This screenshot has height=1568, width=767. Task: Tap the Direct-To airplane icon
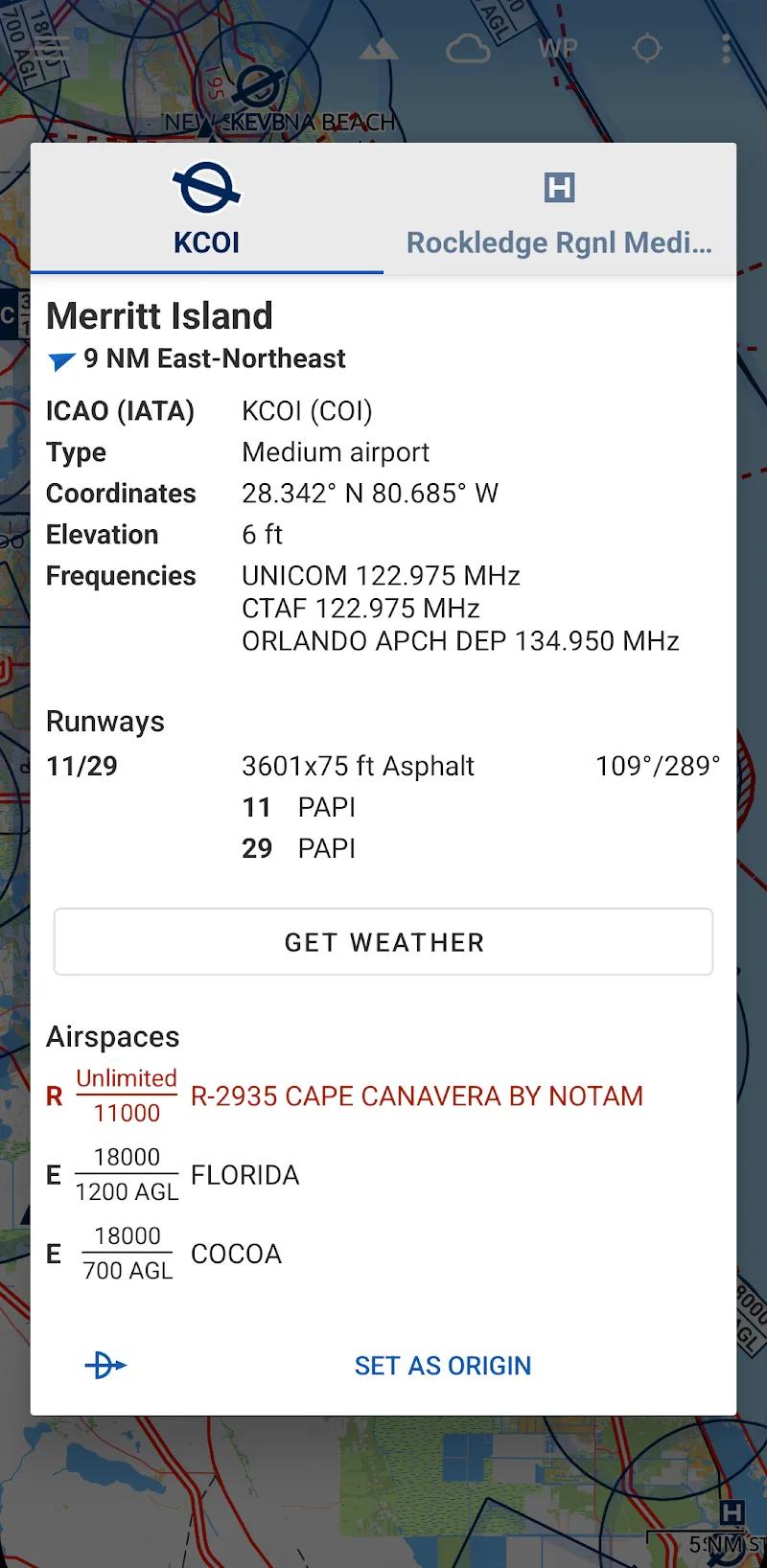(x=105, y=1365)
